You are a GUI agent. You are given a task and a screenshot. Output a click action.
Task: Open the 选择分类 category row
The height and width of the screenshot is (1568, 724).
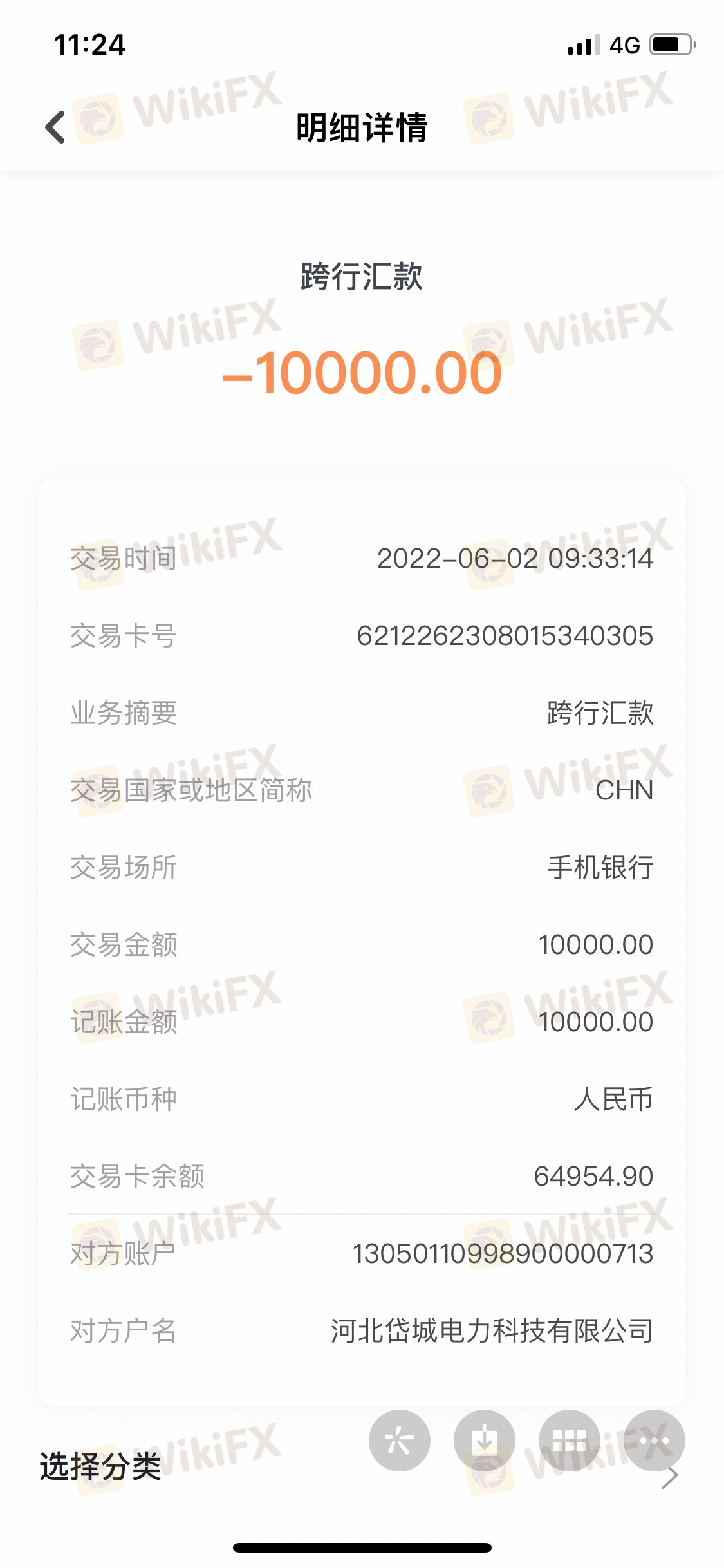[360, 1468]
